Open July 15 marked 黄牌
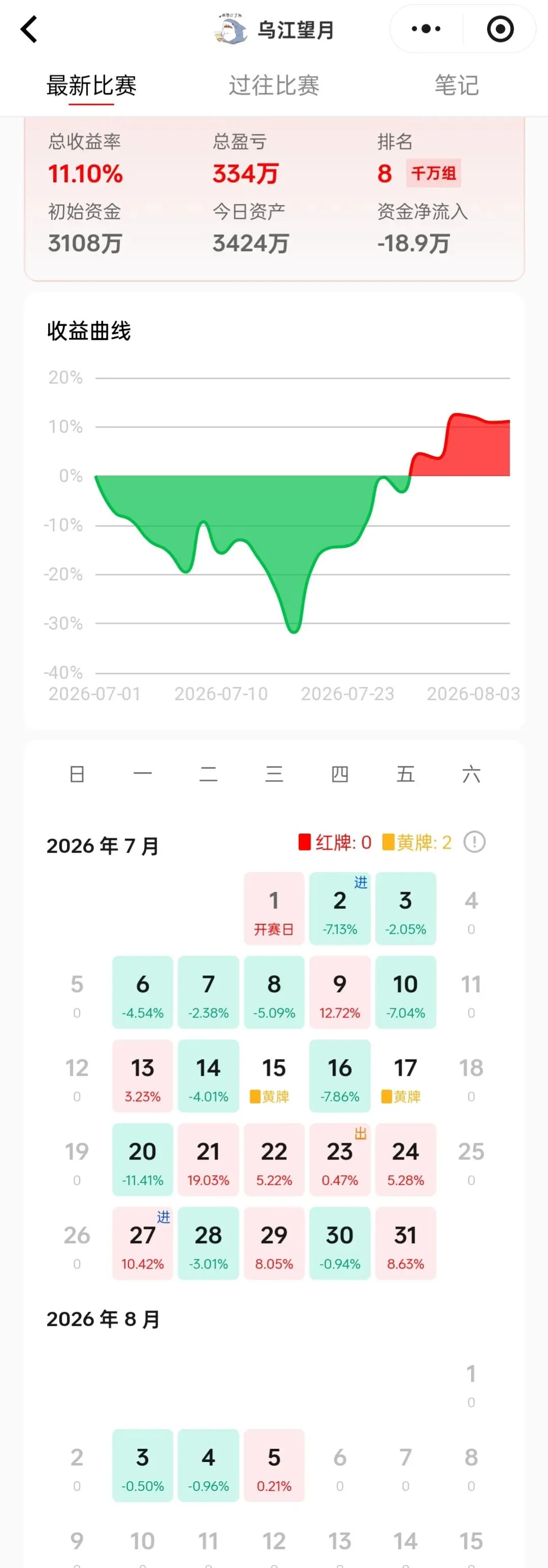Image resolution: width=548 pixels, height=1568 pixels. 274,1076
